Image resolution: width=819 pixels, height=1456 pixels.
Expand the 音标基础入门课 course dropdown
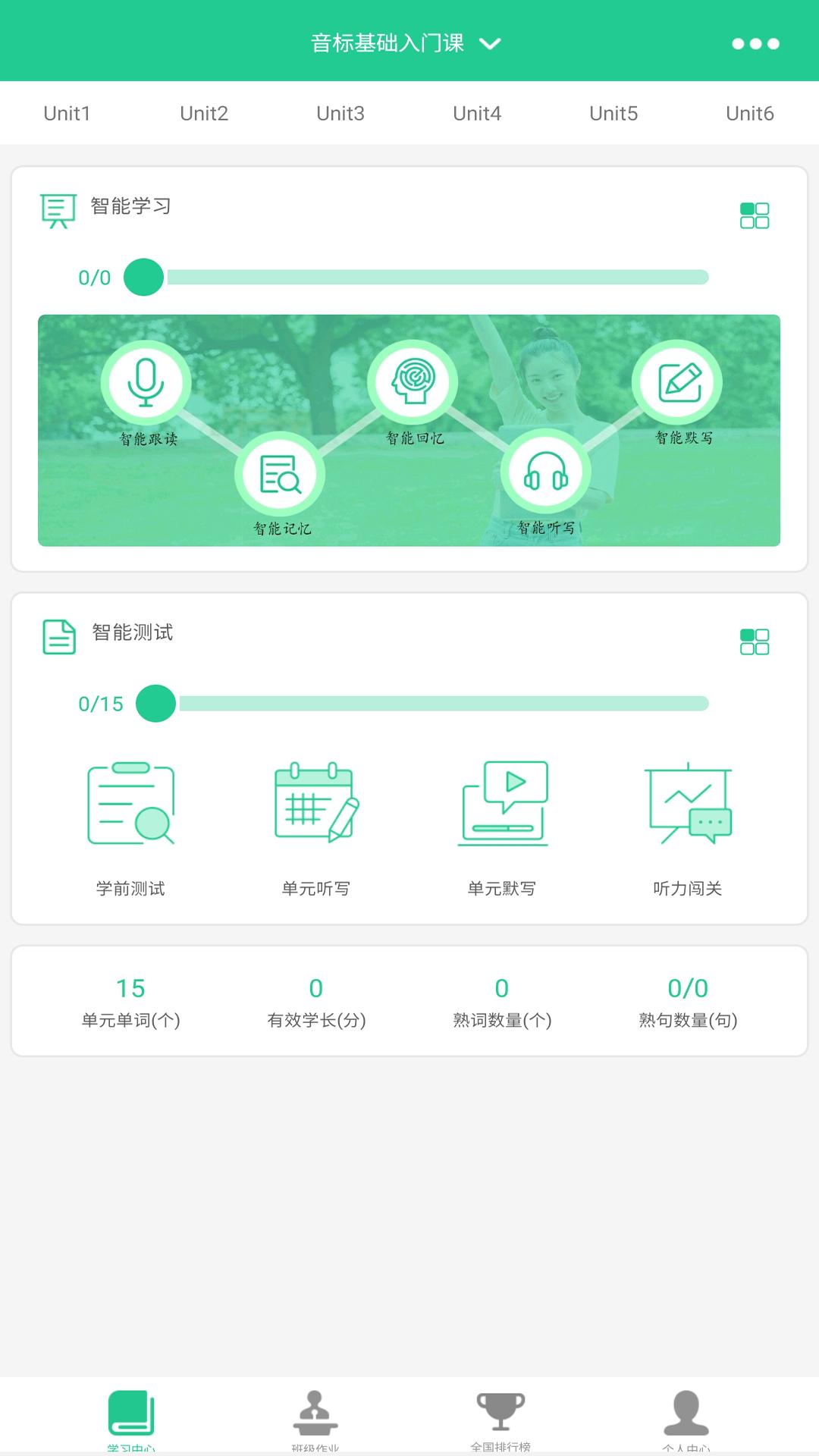[406, 43]
